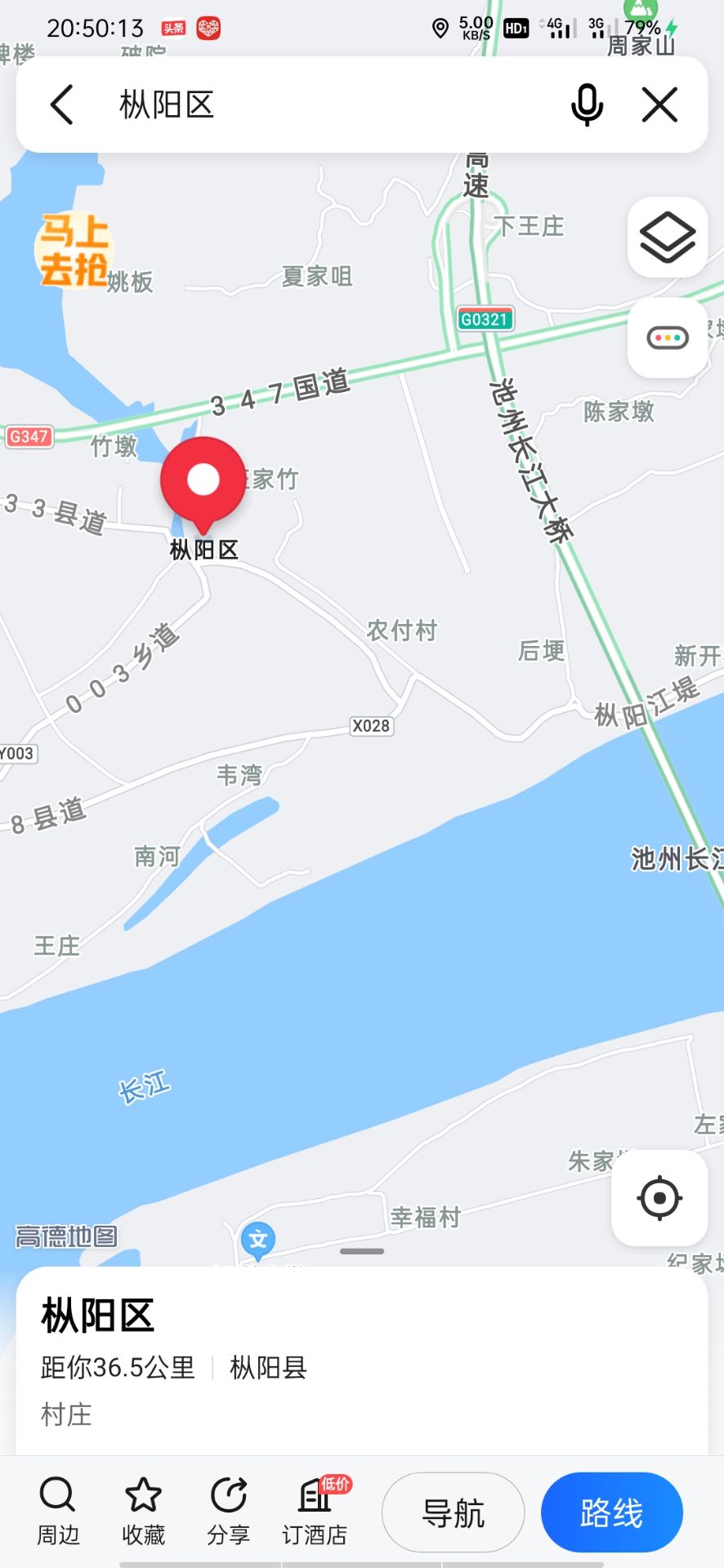This screenshot has height=1568, width=724.
Task: Clear the search with the X icon
Action: [659, 105]
